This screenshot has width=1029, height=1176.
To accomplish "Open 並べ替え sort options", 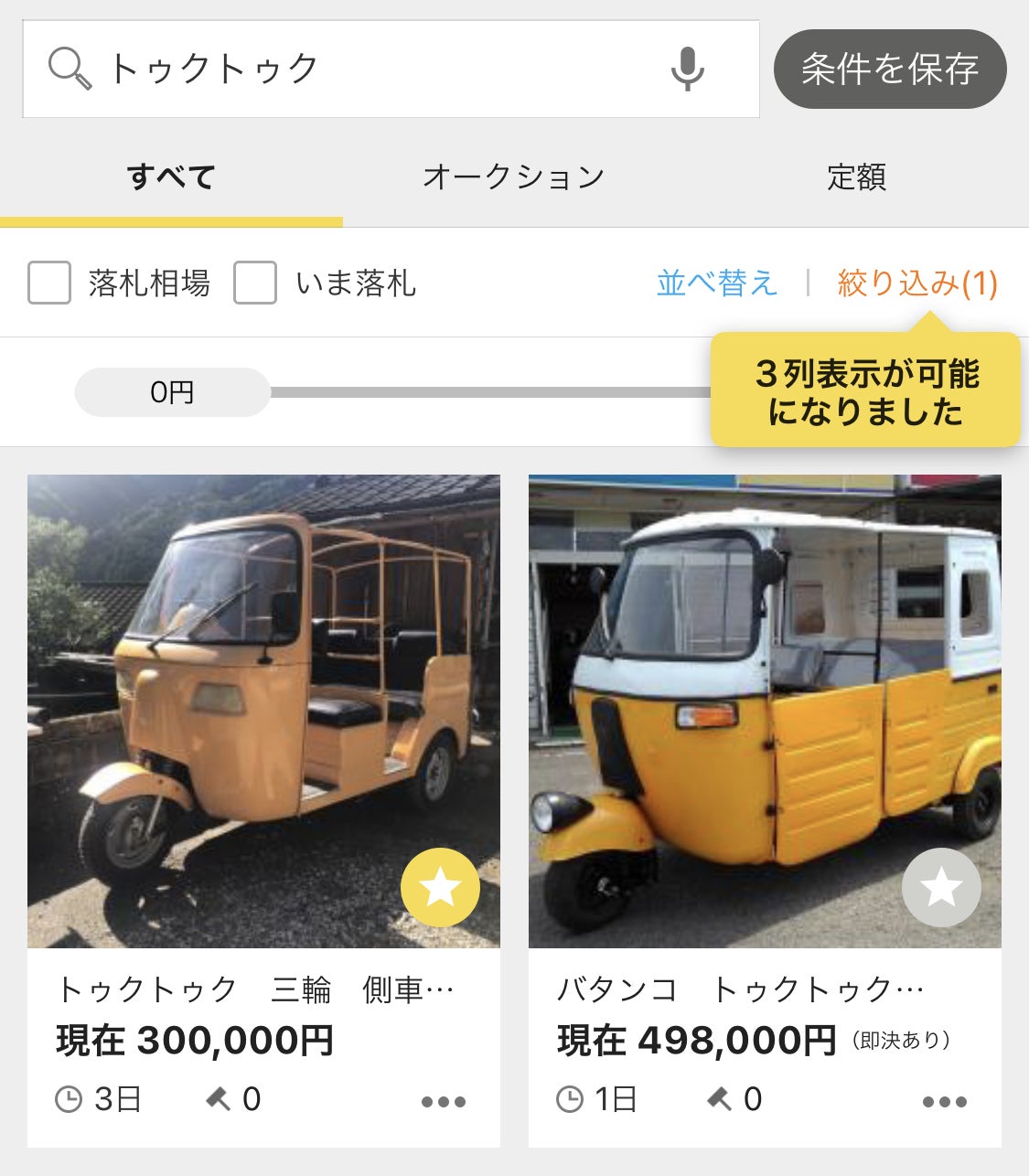I will coord(716,283).
